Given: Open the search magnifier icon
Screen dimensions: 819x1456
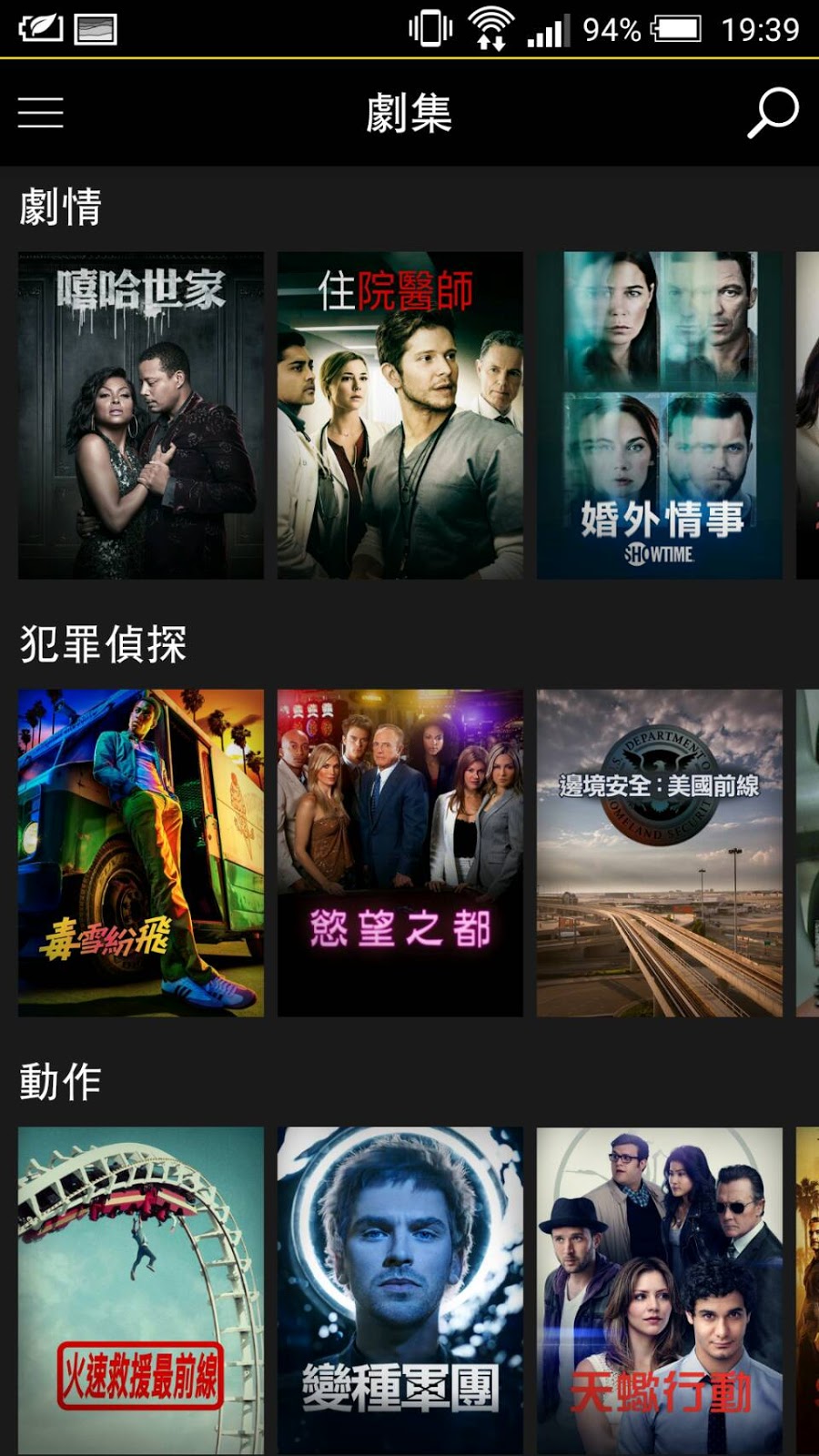Looking at the screenshot, I should pos(772,113).
